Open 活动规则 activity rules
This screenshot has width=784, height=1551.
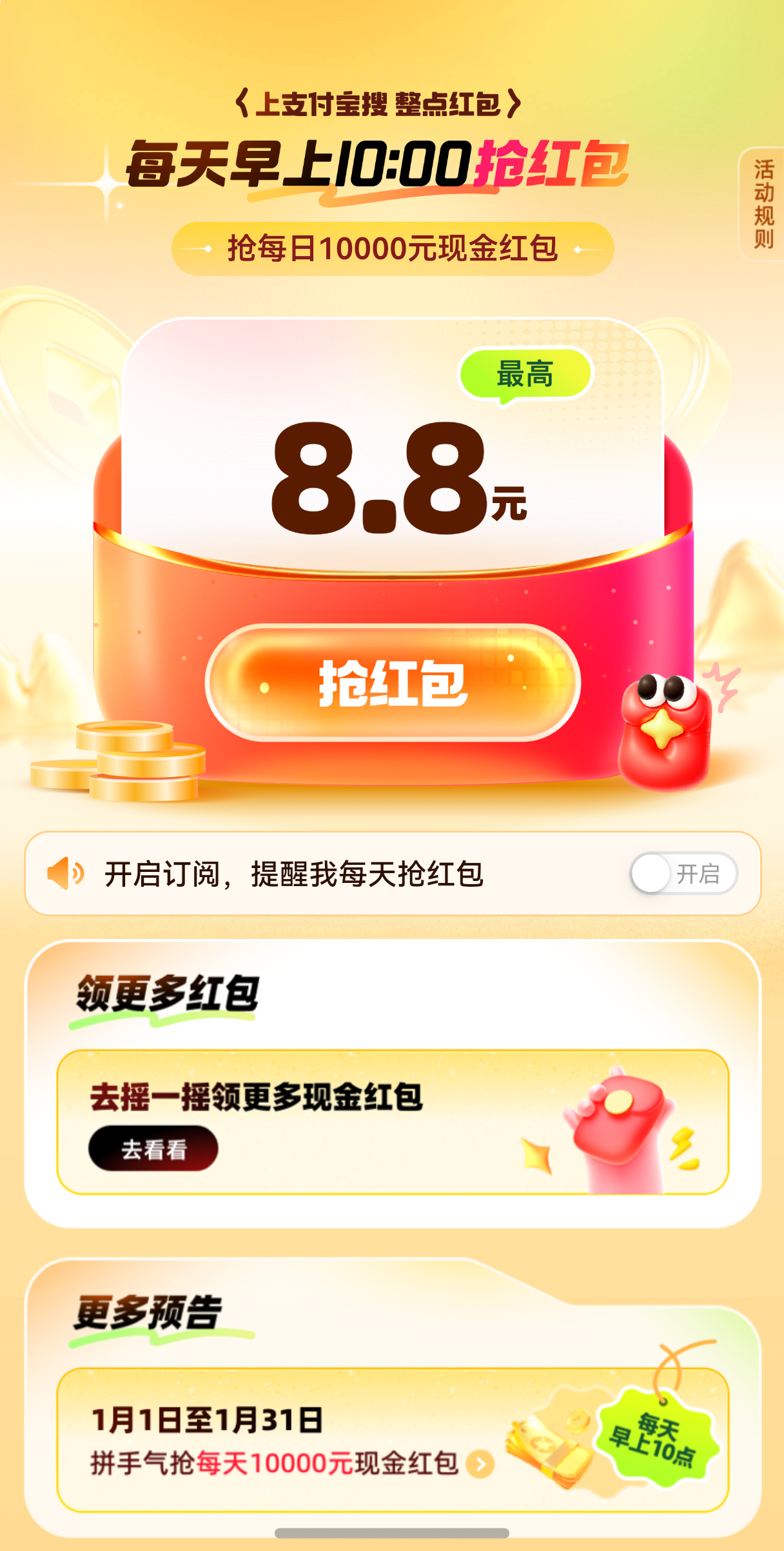click(x=763, y=204)
